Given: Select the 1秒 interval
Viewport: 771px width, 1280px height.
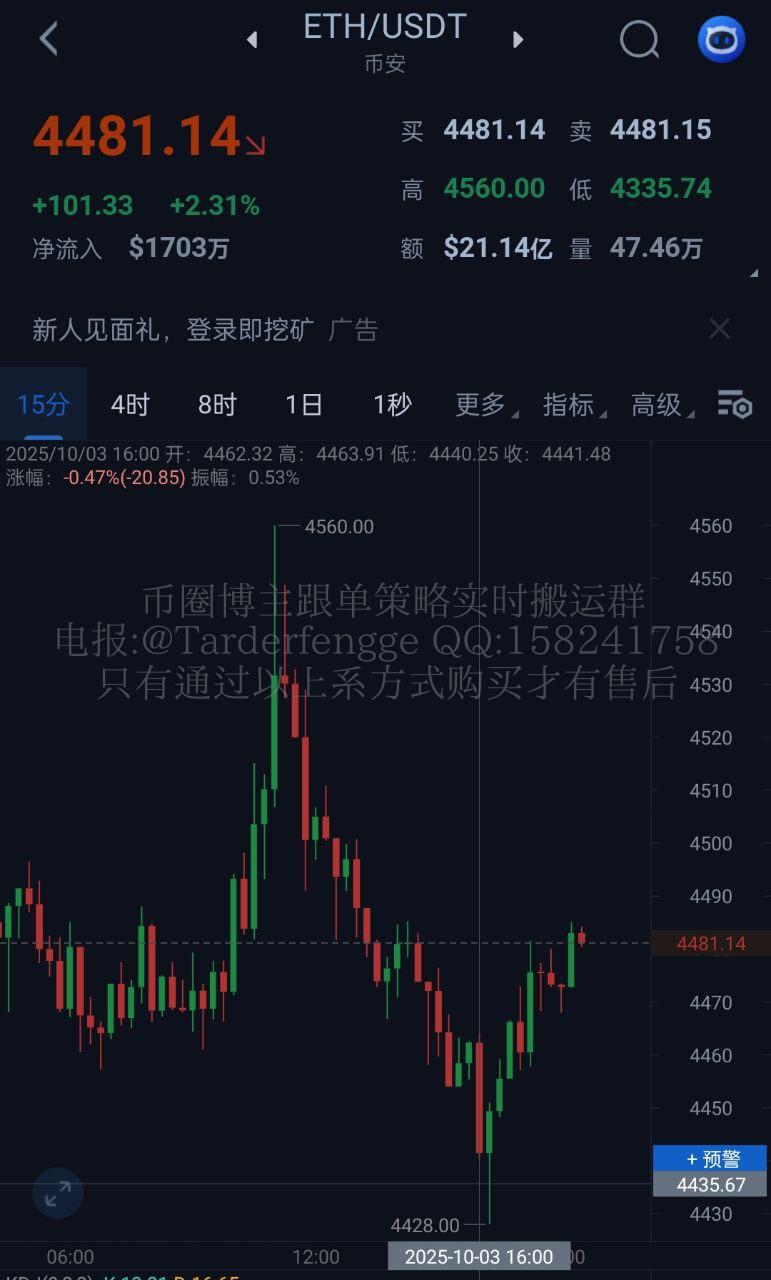Looking at the screenshot, I should coord(392,404).
